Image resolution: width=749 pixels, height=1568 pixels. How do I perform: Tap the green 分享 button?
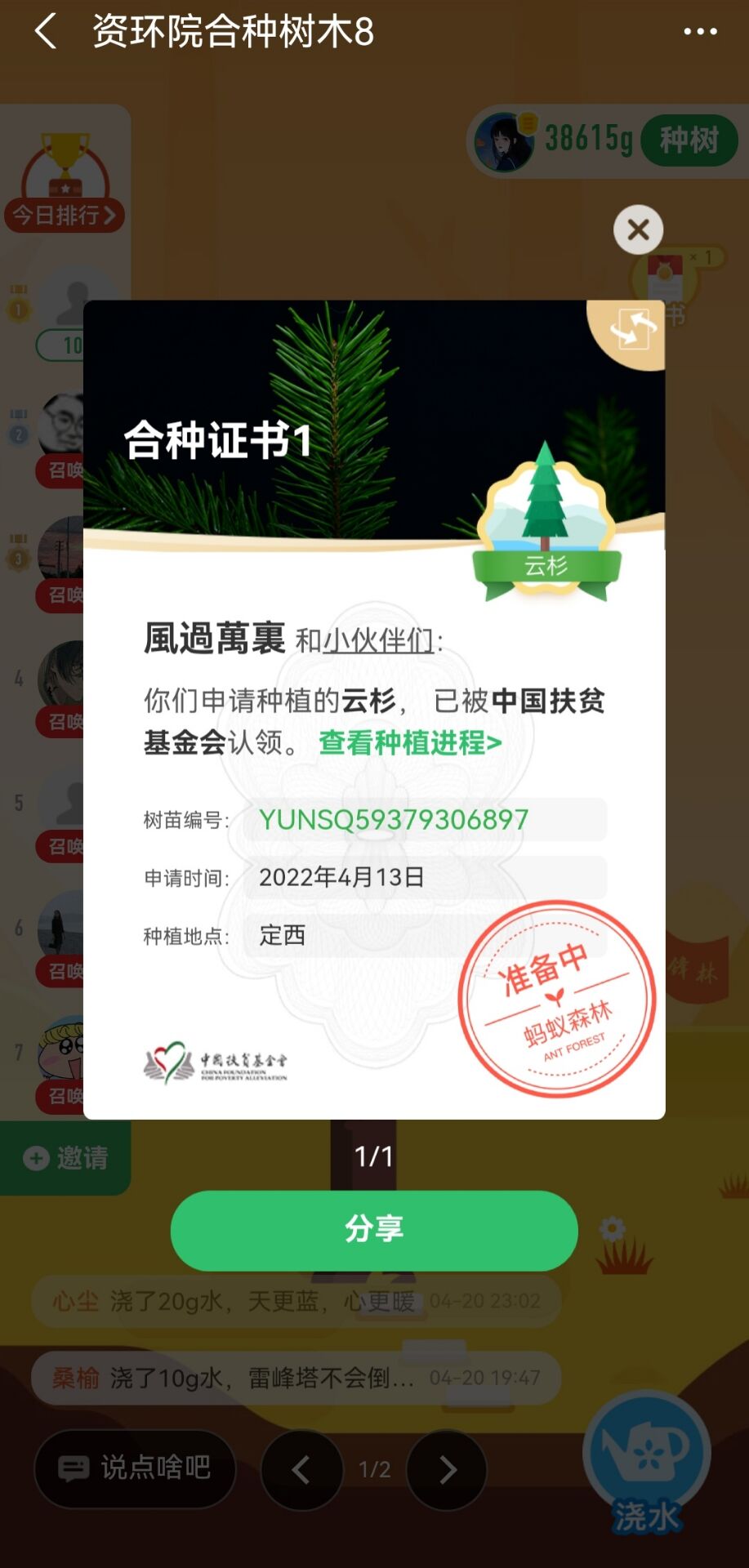coord(374,1229)
